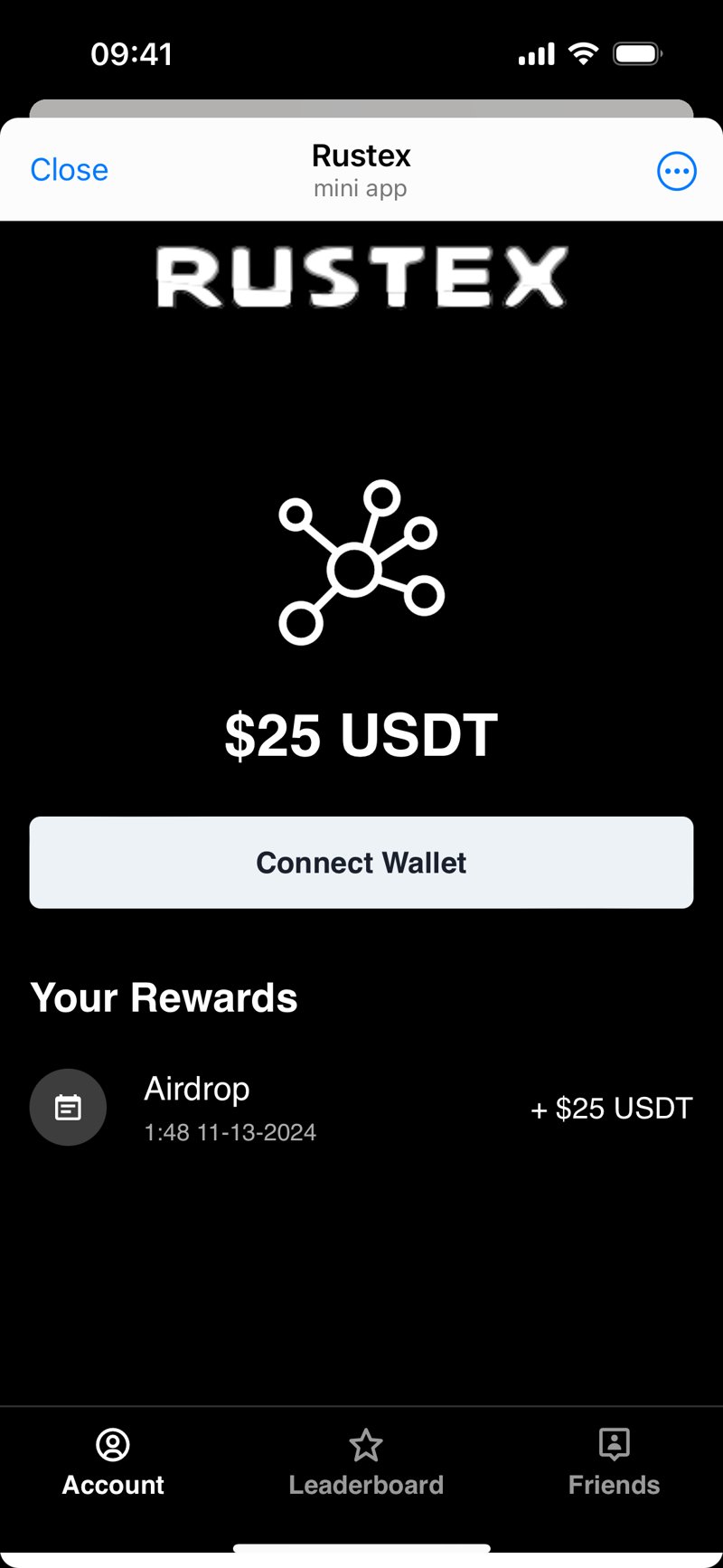The width and height of the screenshot is (723, 1568).
Task: Switch to the Friends tab
Action: pyautogui.click(x=614, y=1465)
